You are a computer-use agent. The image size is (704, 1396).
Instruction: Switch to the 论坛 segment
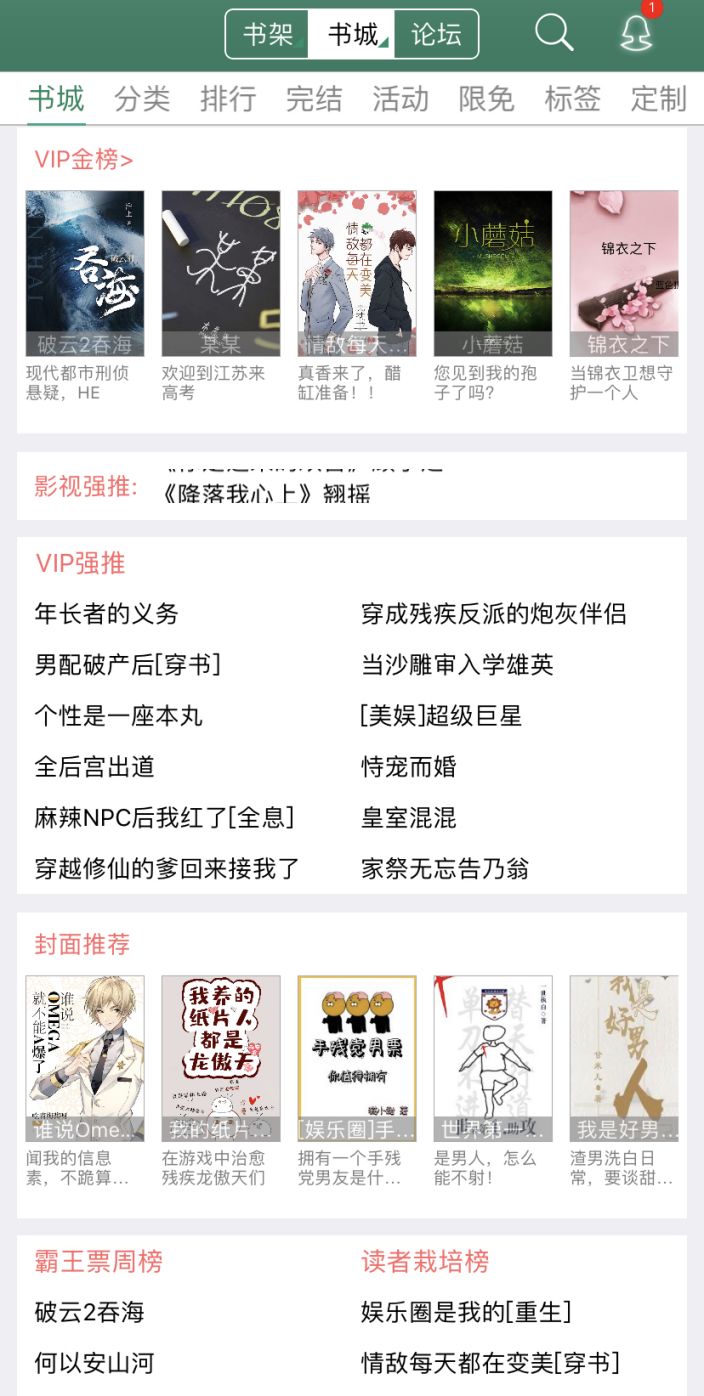pos(436,35)
